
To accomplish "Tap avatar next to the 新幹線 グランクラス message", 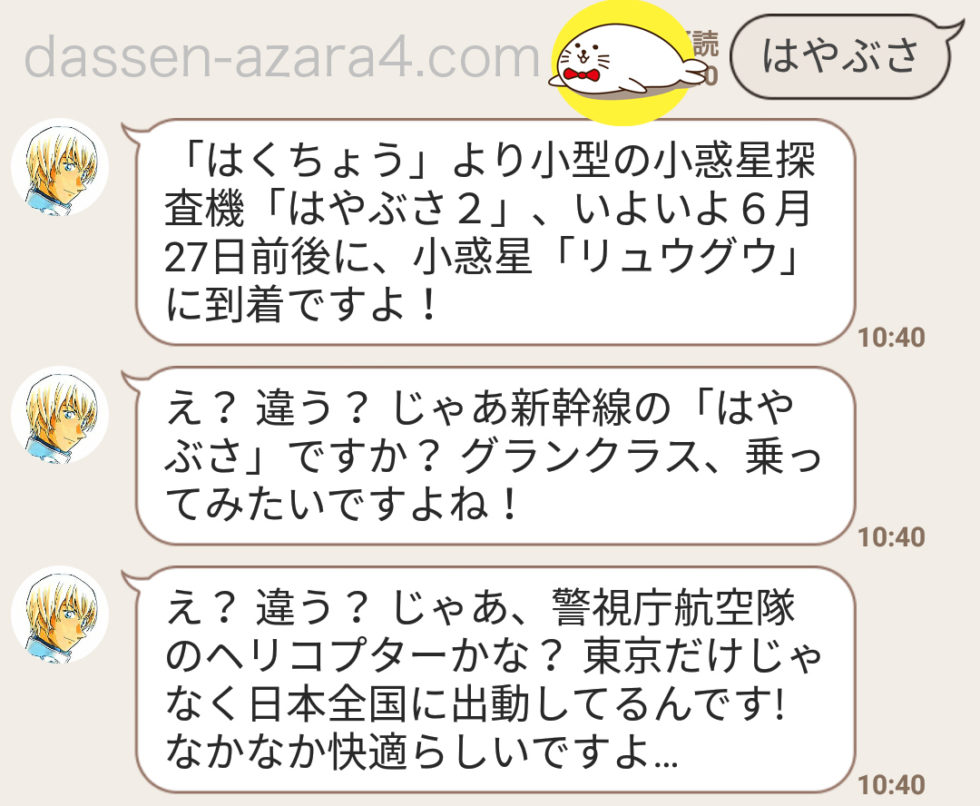I will (59, 414).
